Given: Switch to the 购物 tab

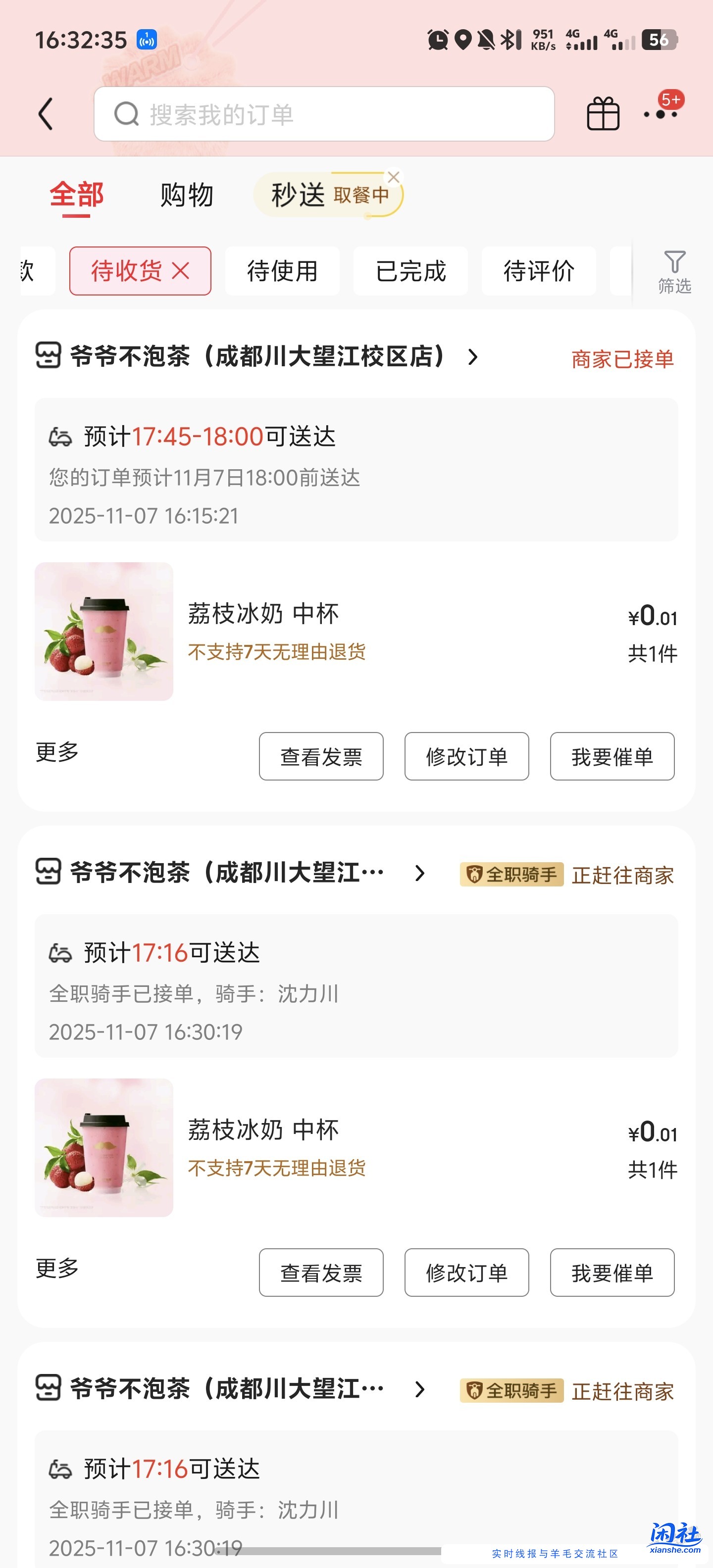Looking at the screenshot, I should [x=186, y=196].
